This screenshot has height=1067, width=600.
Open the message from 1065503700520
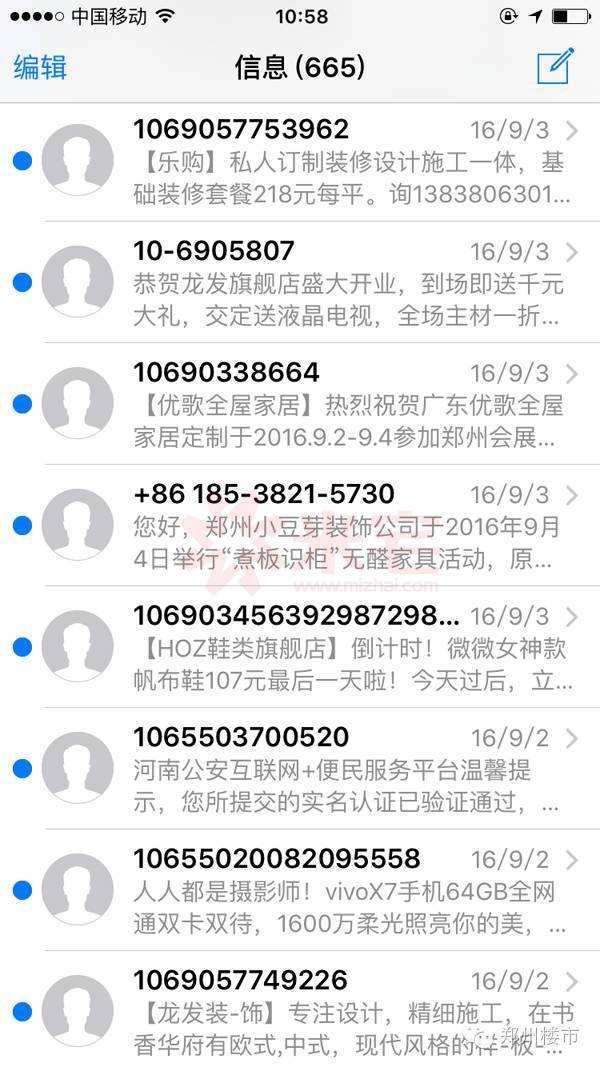(x=300, y=768)
